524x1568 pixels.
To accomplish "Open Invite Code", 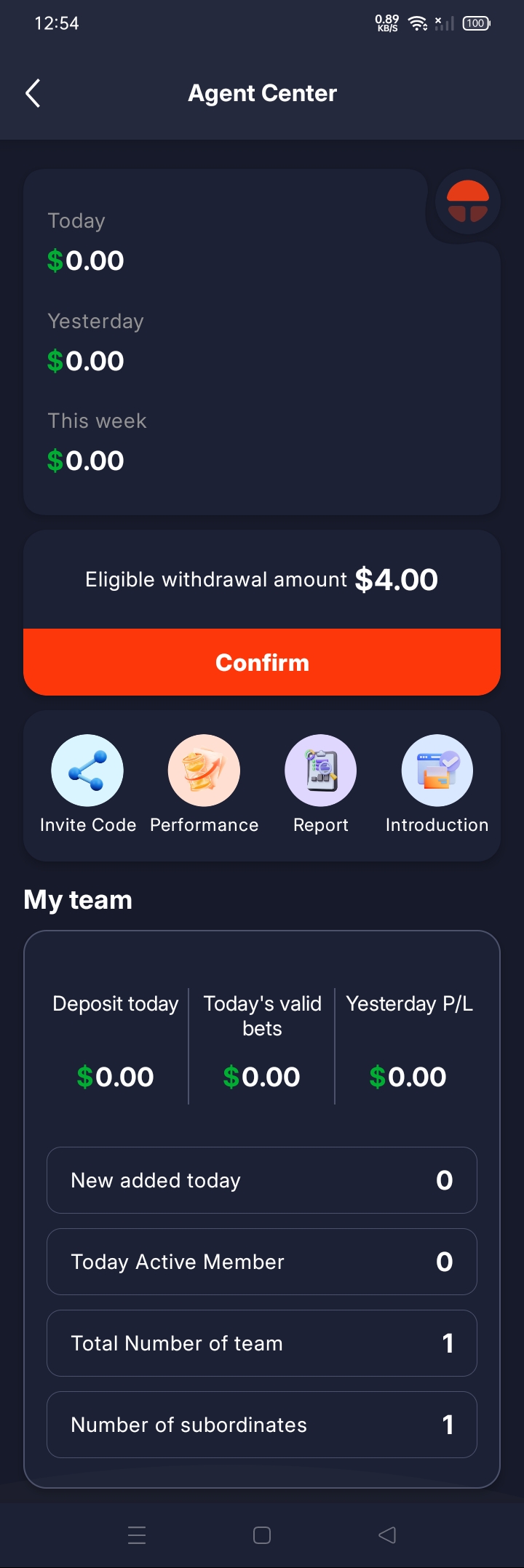I will coord(87,771).
